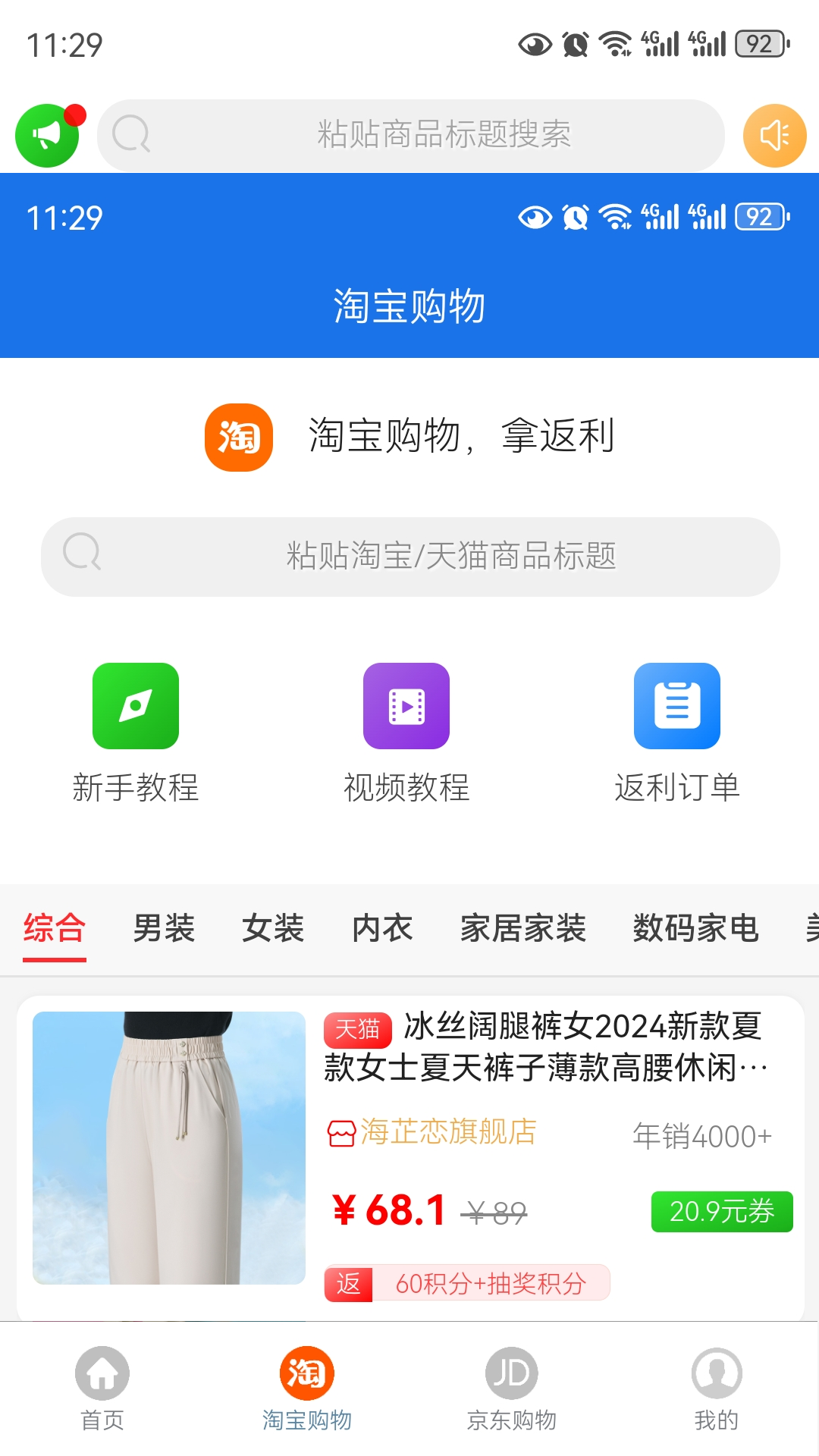Switch to the 家居家装 tab
The height and width of the screenshot is (1456, 819).
[522, 928]
